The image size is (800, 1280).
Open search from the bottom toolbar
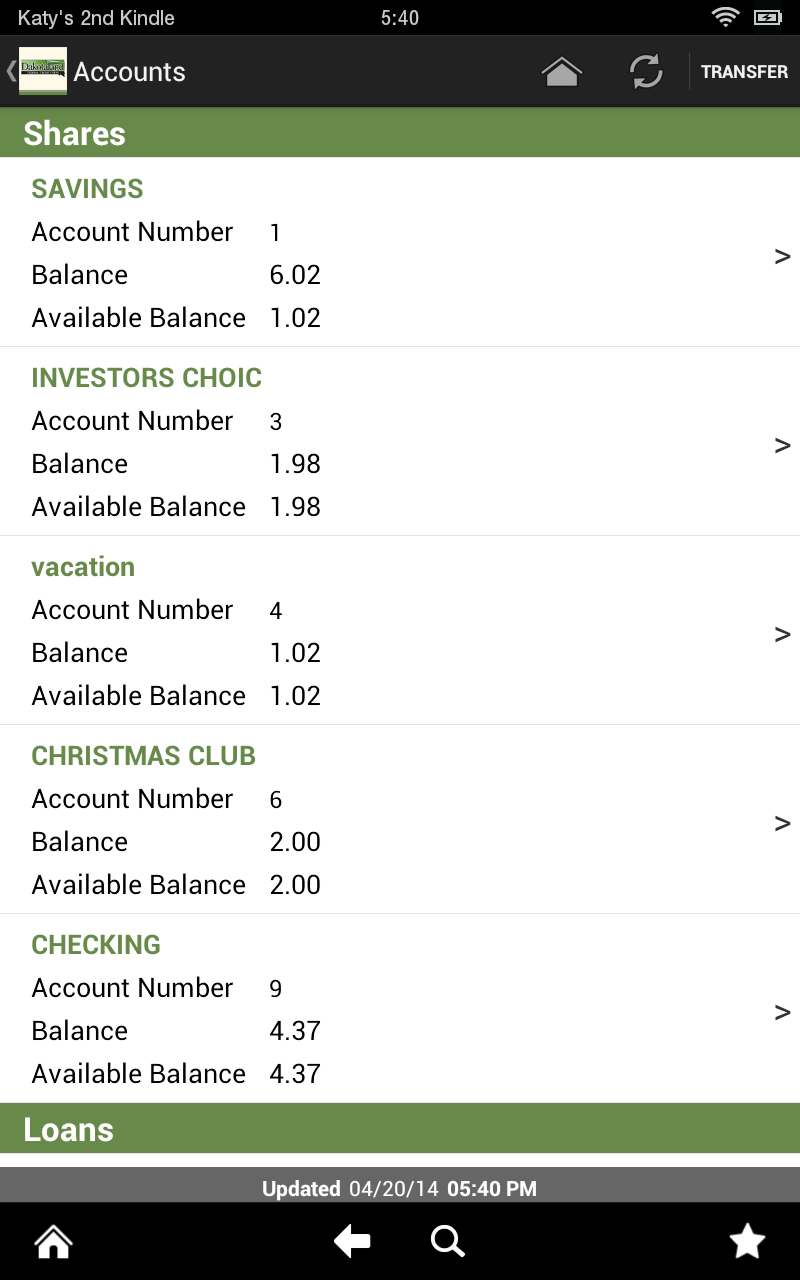pos(447,1240)
